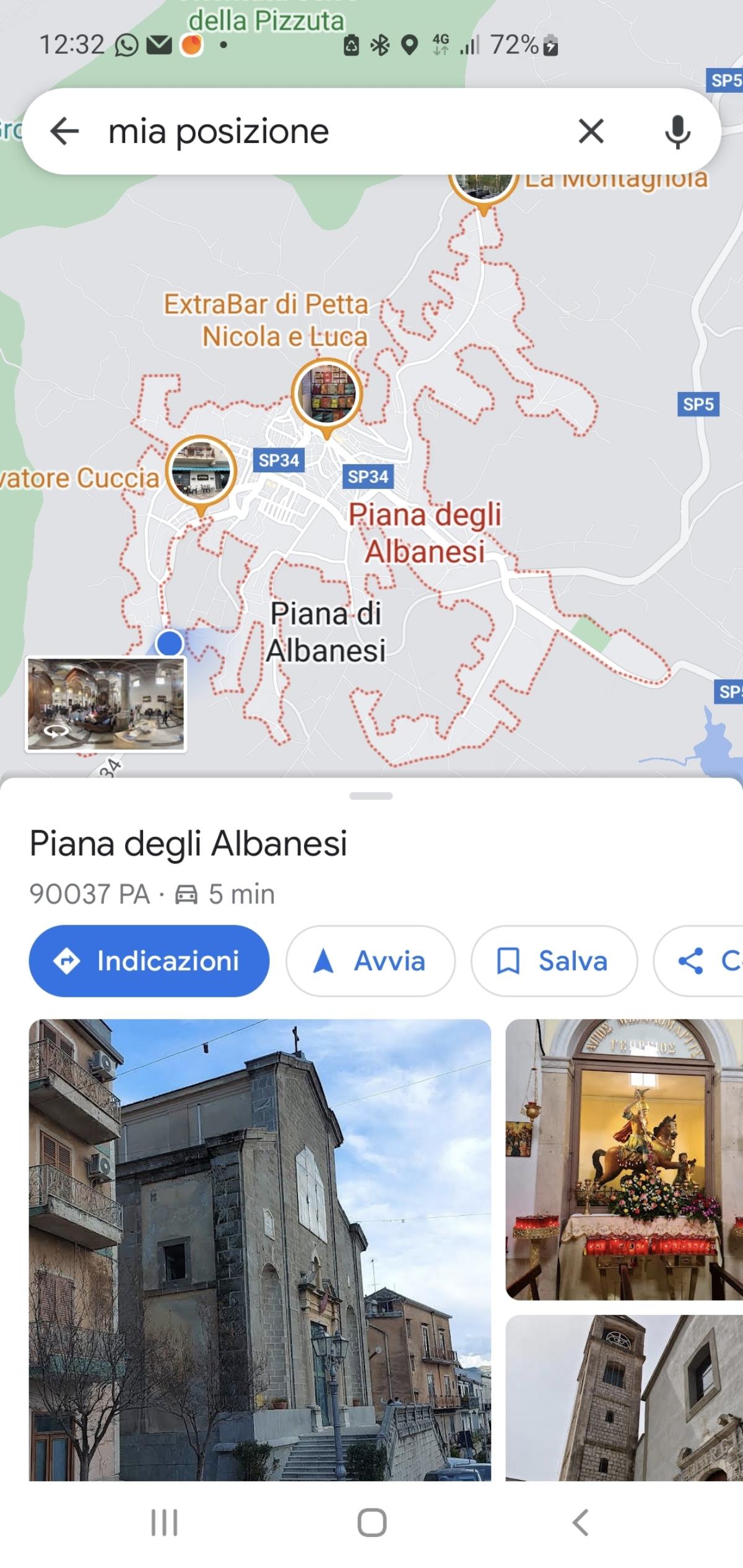This screenshot has height=1568, width=743.
Task: Go back using the search bar arrow
Action: click(64, 131)
